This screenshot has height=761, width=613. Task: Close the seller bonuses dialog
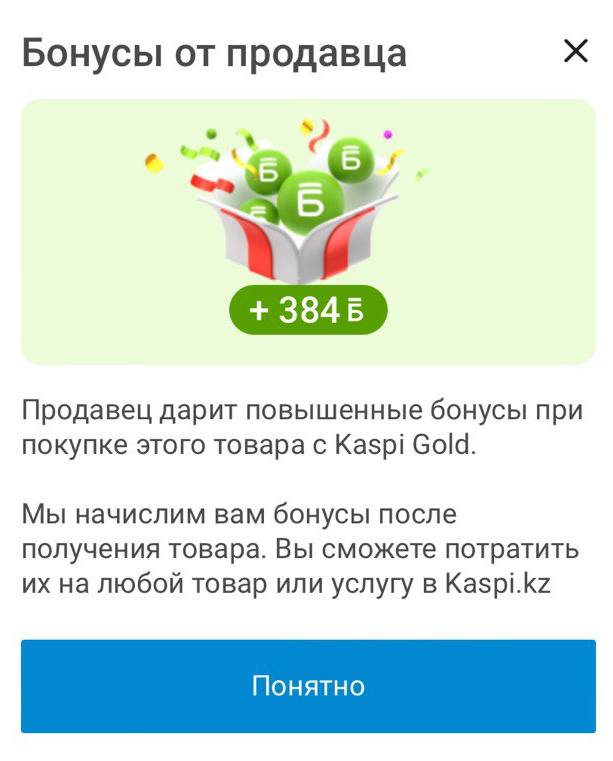coord(575,51)
